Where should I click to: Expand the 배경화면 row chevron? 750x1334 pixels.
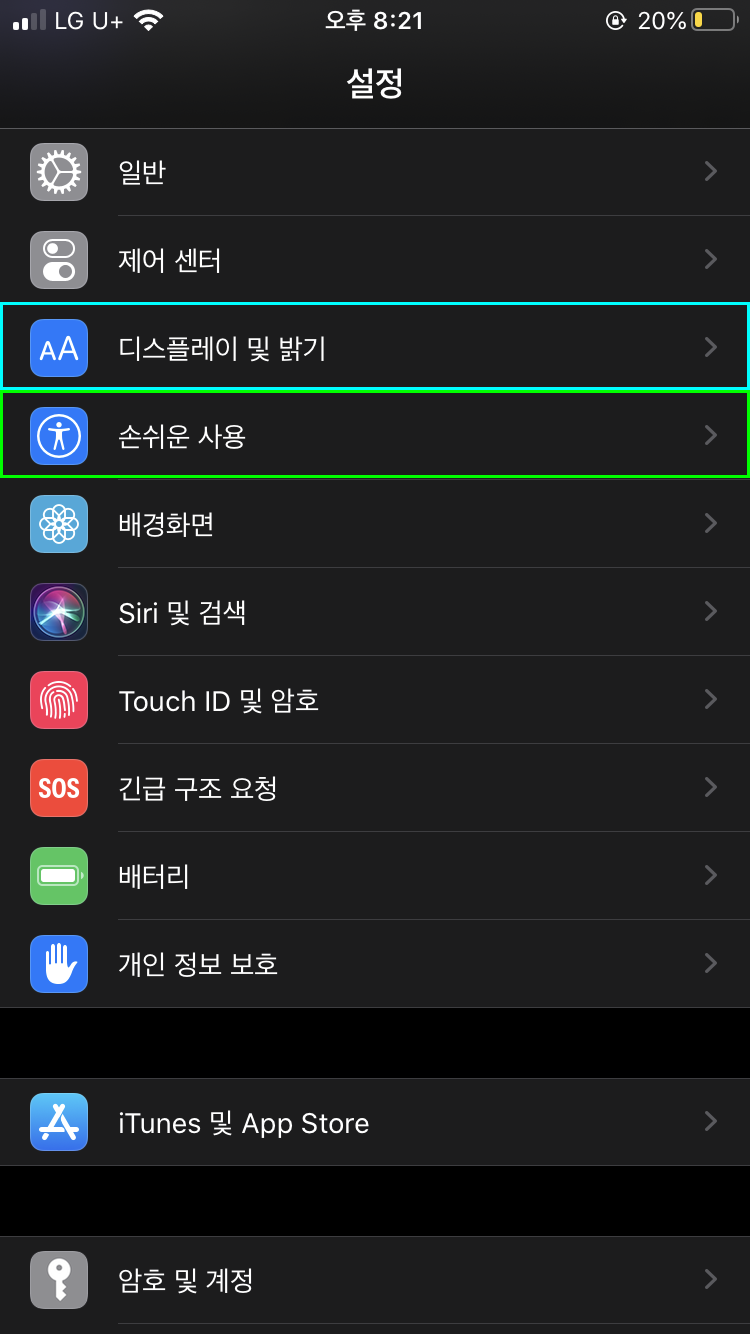coord(710,523)
